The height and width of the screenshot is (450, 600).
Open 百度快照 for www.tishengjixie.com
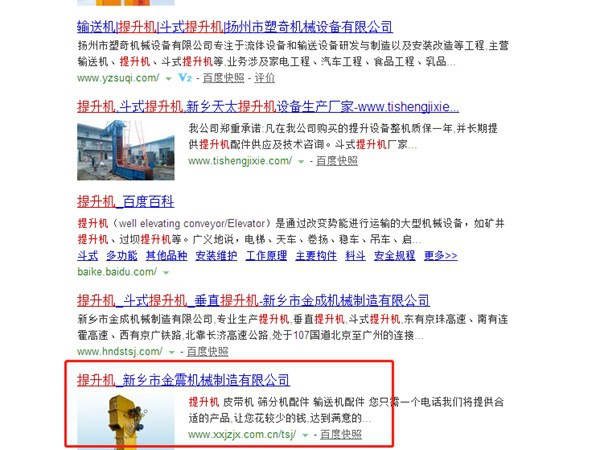pyautogui.click(x=336, y=161)
